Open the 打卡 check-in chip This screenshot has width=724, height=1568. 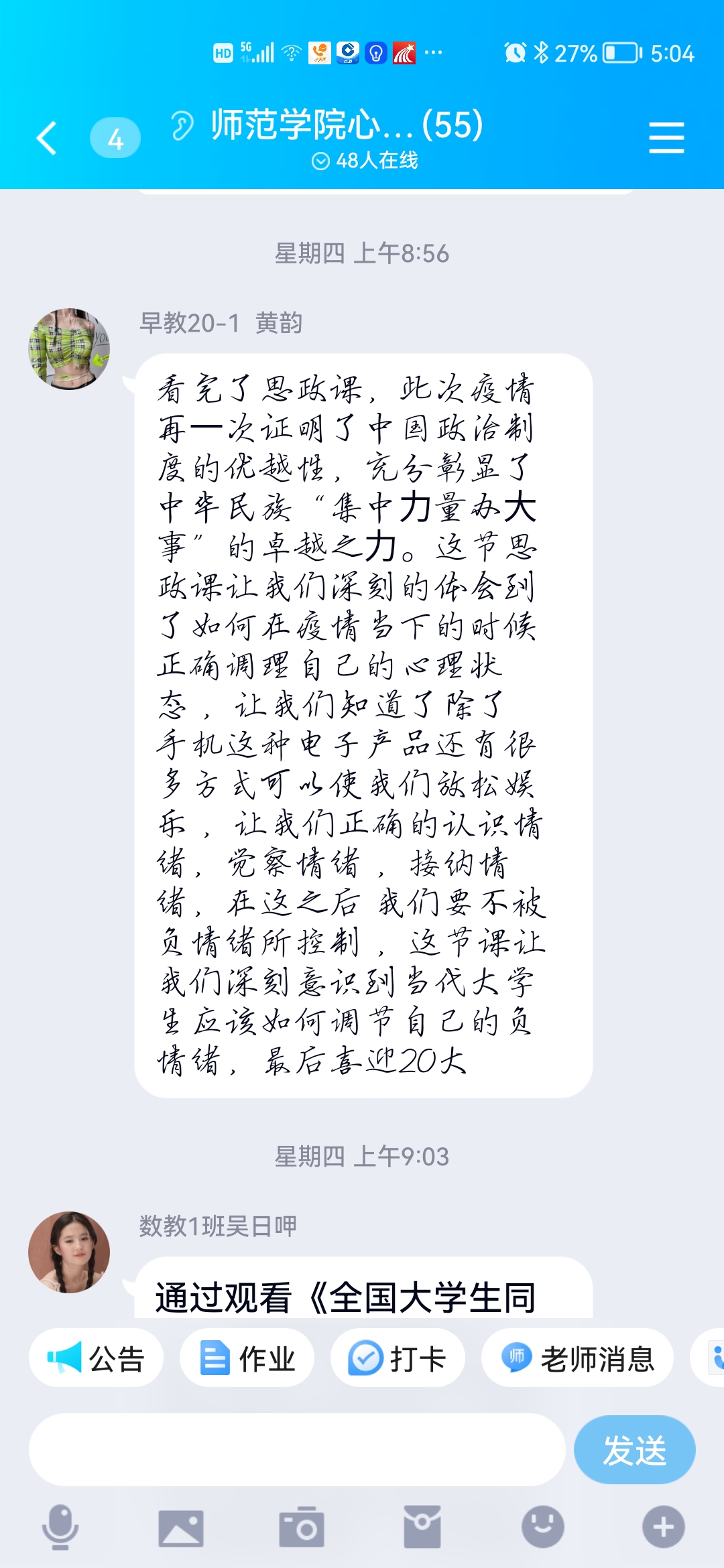coord(398,1359)
